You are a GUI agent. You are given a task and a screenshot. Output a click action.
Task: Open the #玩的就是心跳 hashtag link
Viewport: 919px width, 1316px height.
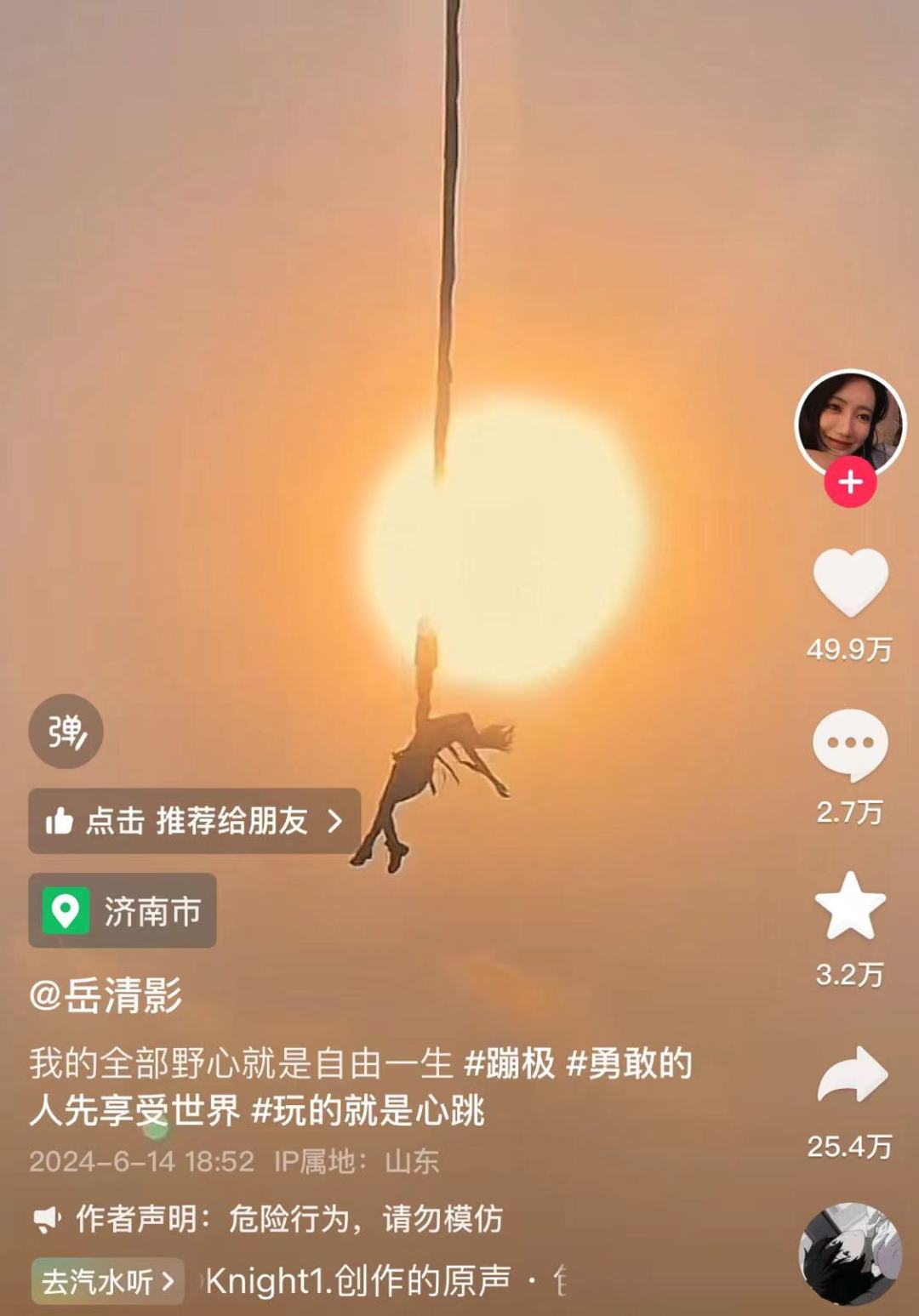pyautogui.click(x=370, y=1108)
